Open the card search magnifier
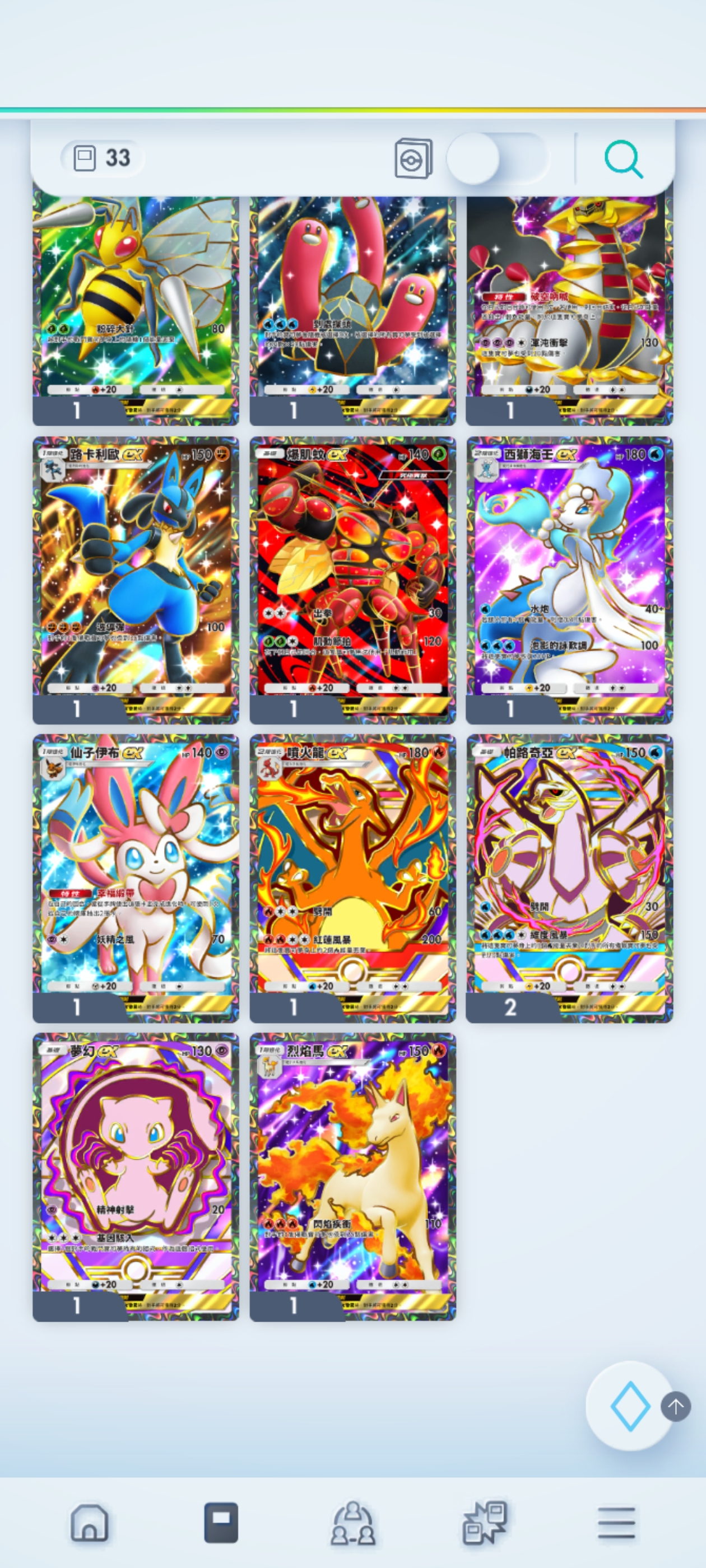This screenshot has height=1568, width=706. pos(623,160)
